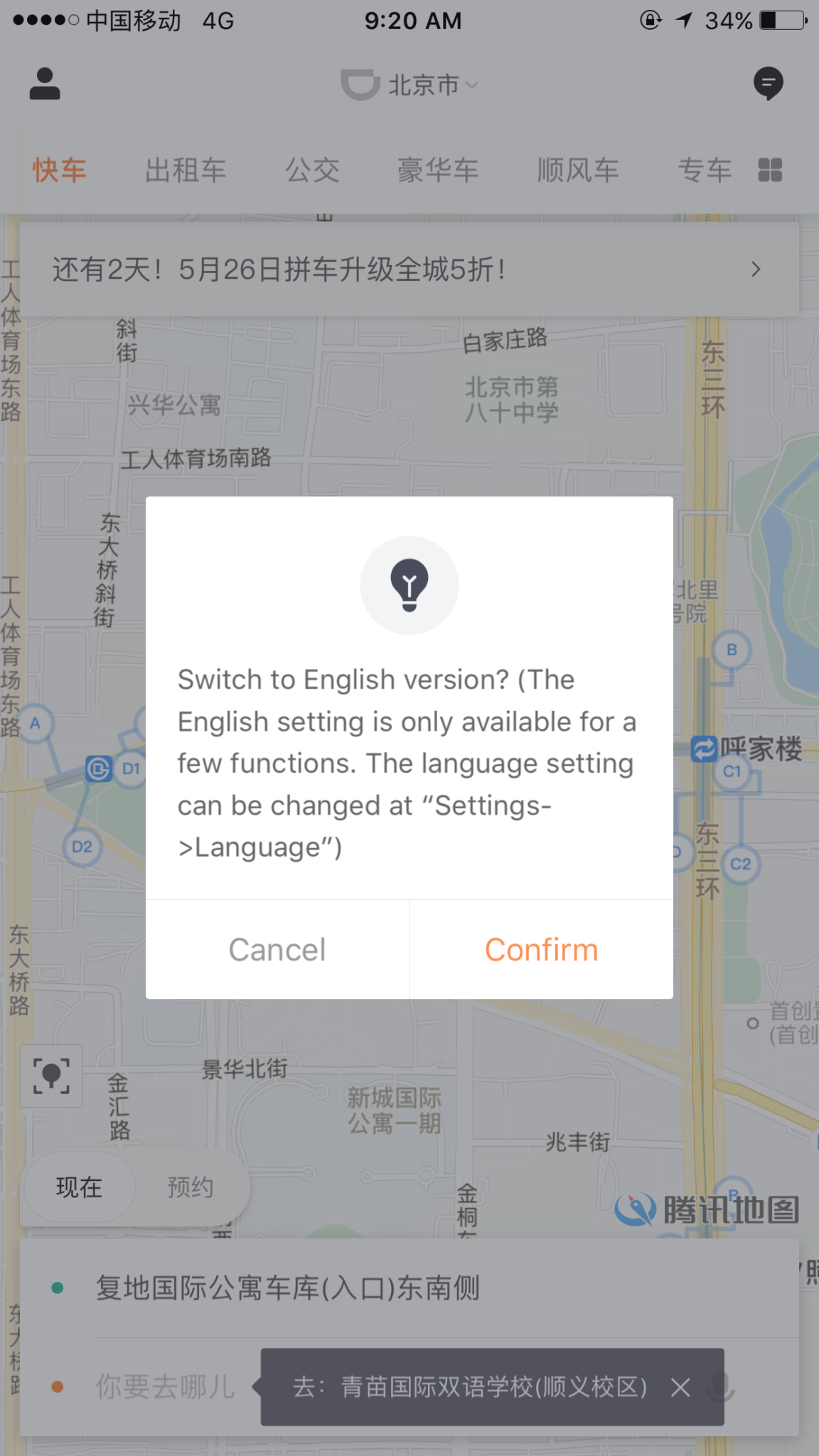This screenshot has width=819, height=1456.
Task: Switch to the 出租车 tab
Action: pyautogui.click(x=186, y=171)
